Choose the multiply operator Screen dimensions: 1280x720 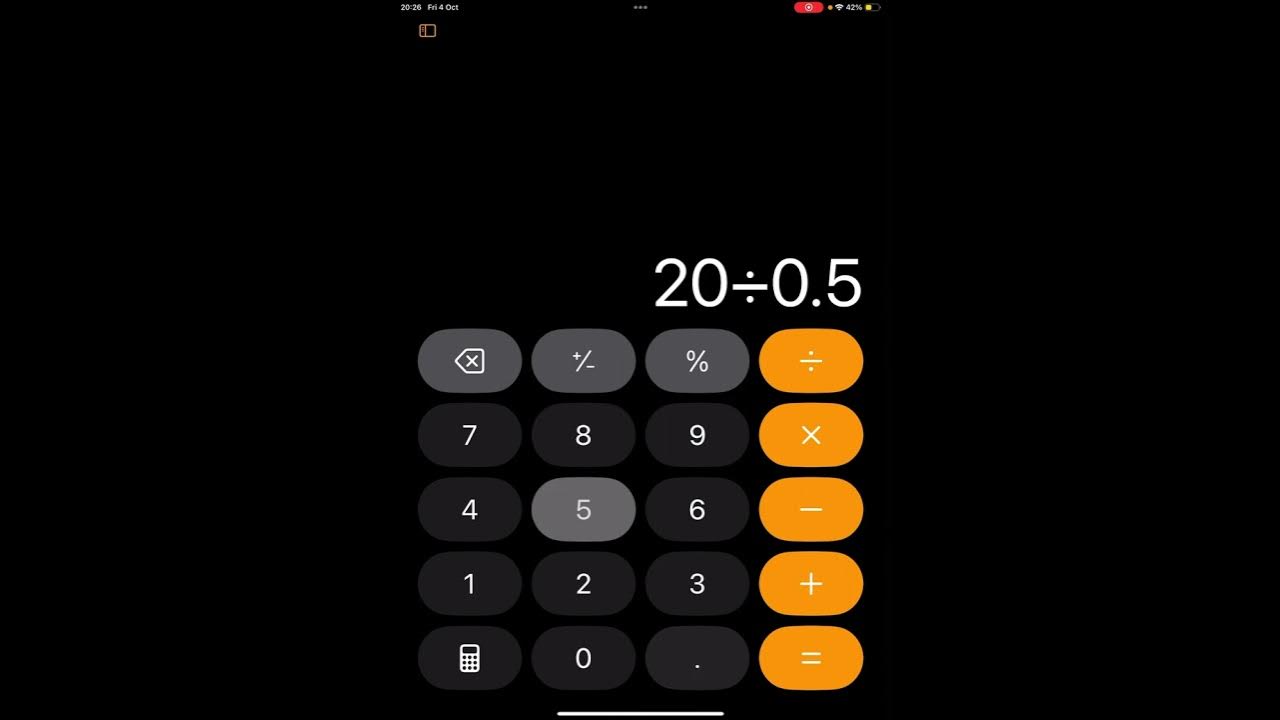coord(811,435)
